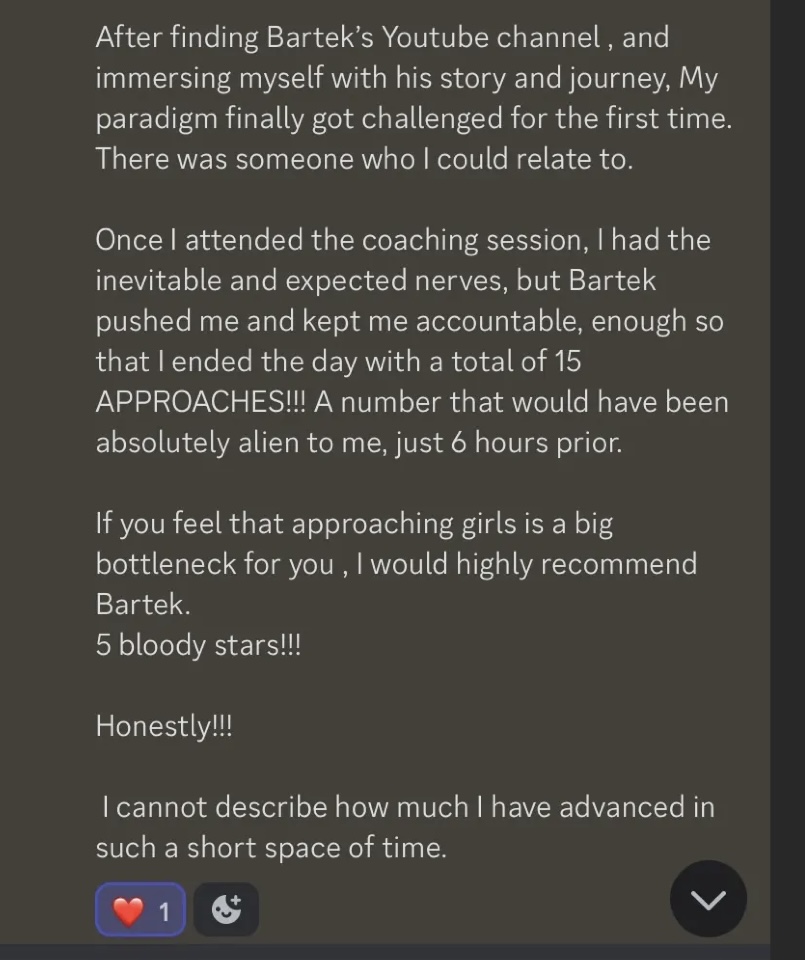Jump to the latest messages
The image size is (805, 960).
pos(708,899)
